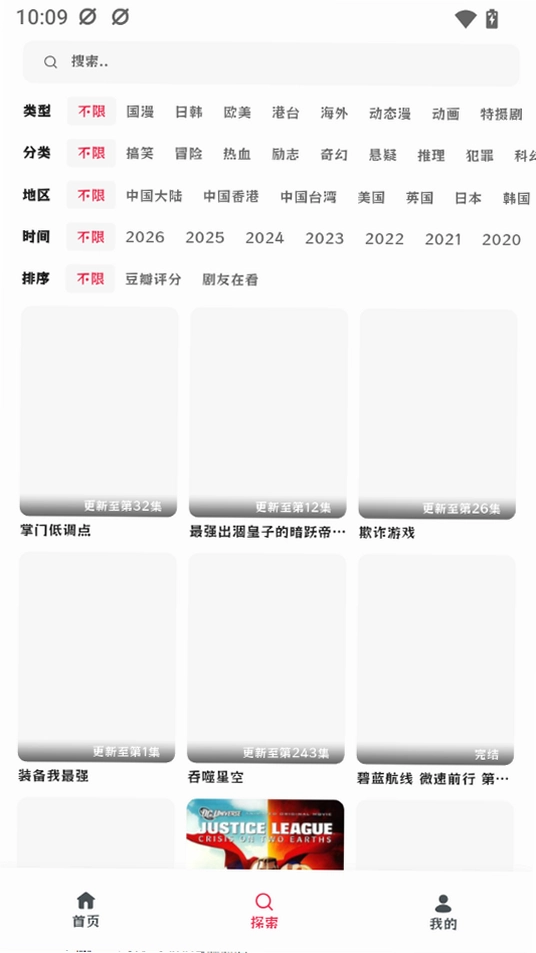Pick 悬疑 in the category row
Image resolution: width=536 pixels, height=953 pixels.
(382, 155)
